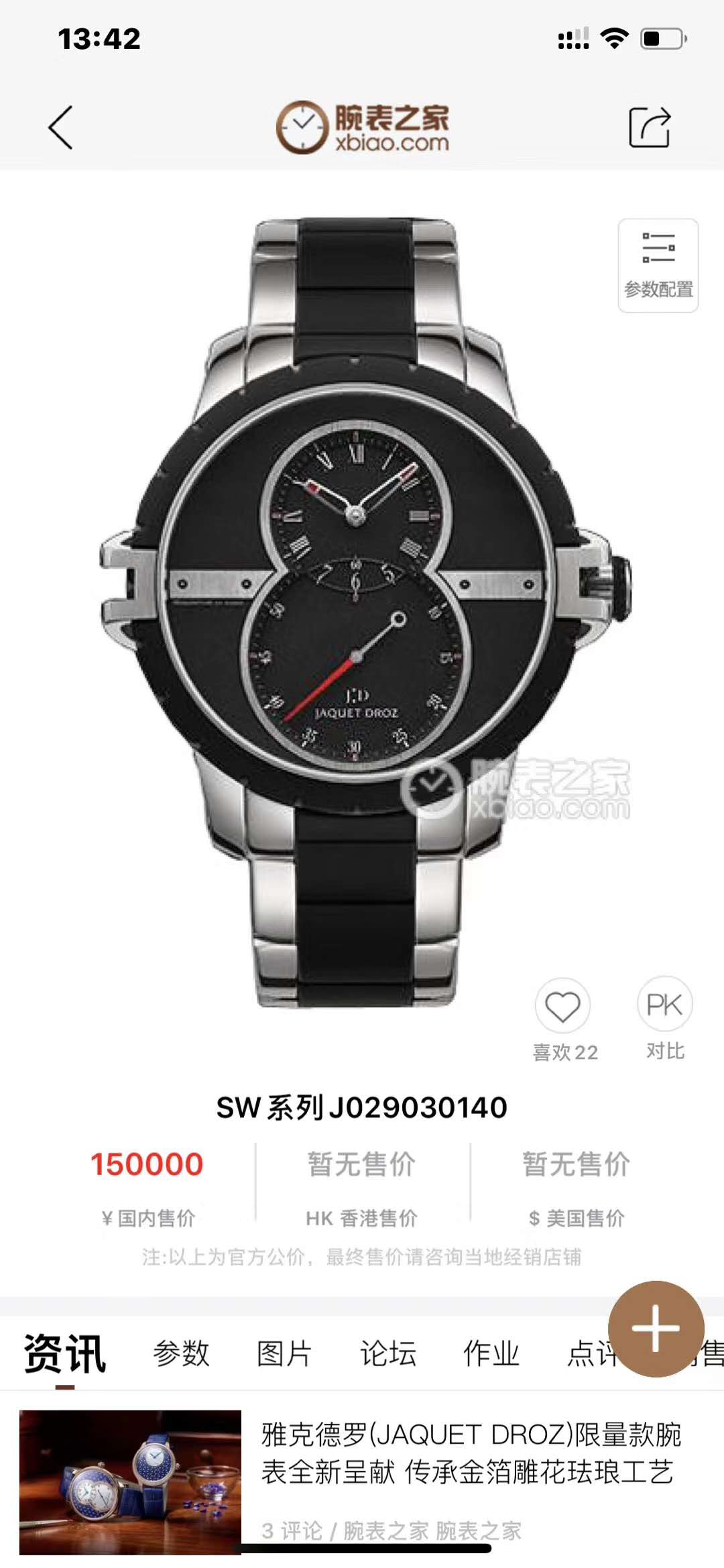Switch to the 图片 tab
724x1568 pixels.
pos(284,1353)
